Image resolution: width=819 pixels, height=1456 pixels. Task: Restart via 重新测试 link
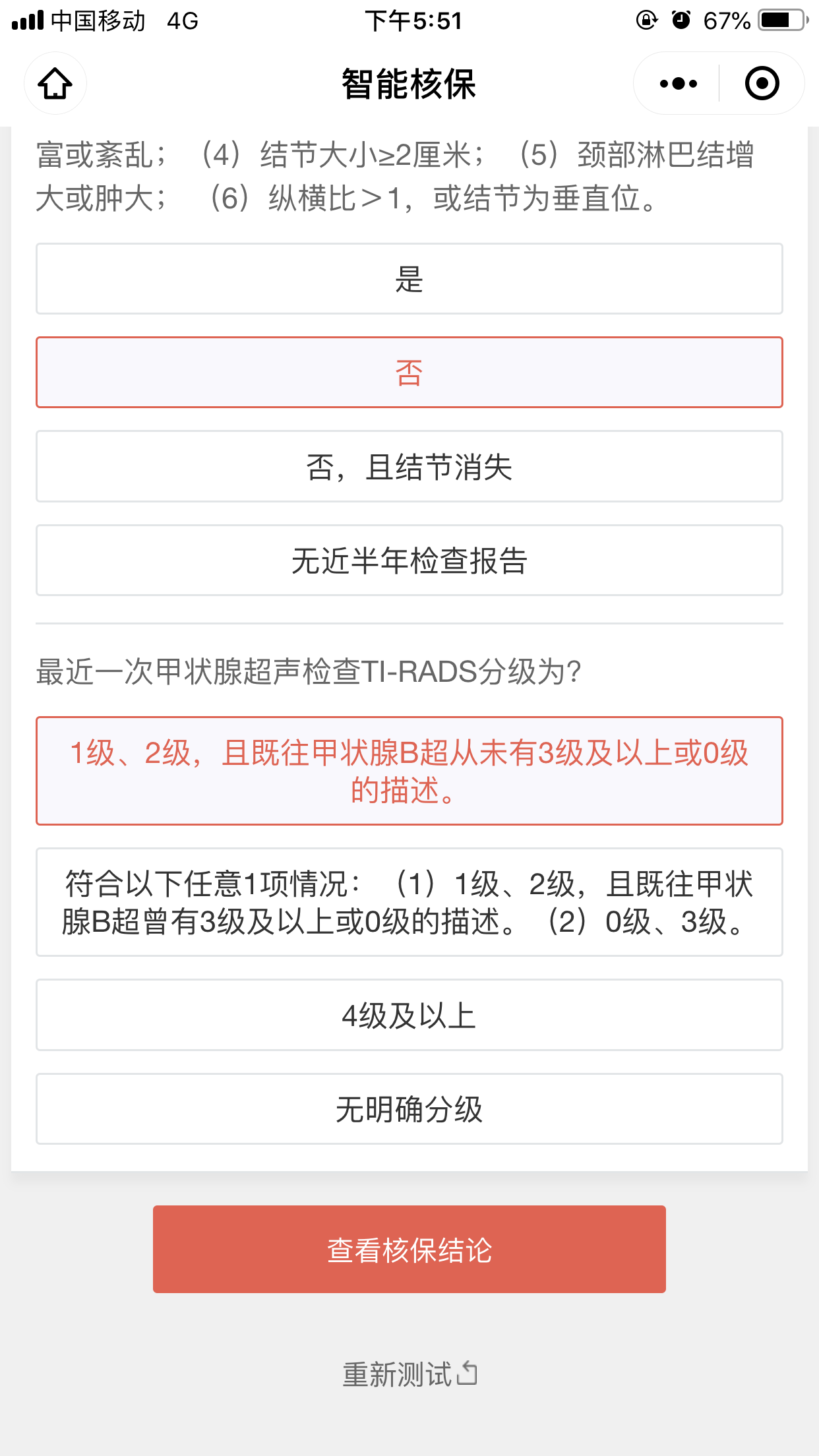pos(409,1374)
